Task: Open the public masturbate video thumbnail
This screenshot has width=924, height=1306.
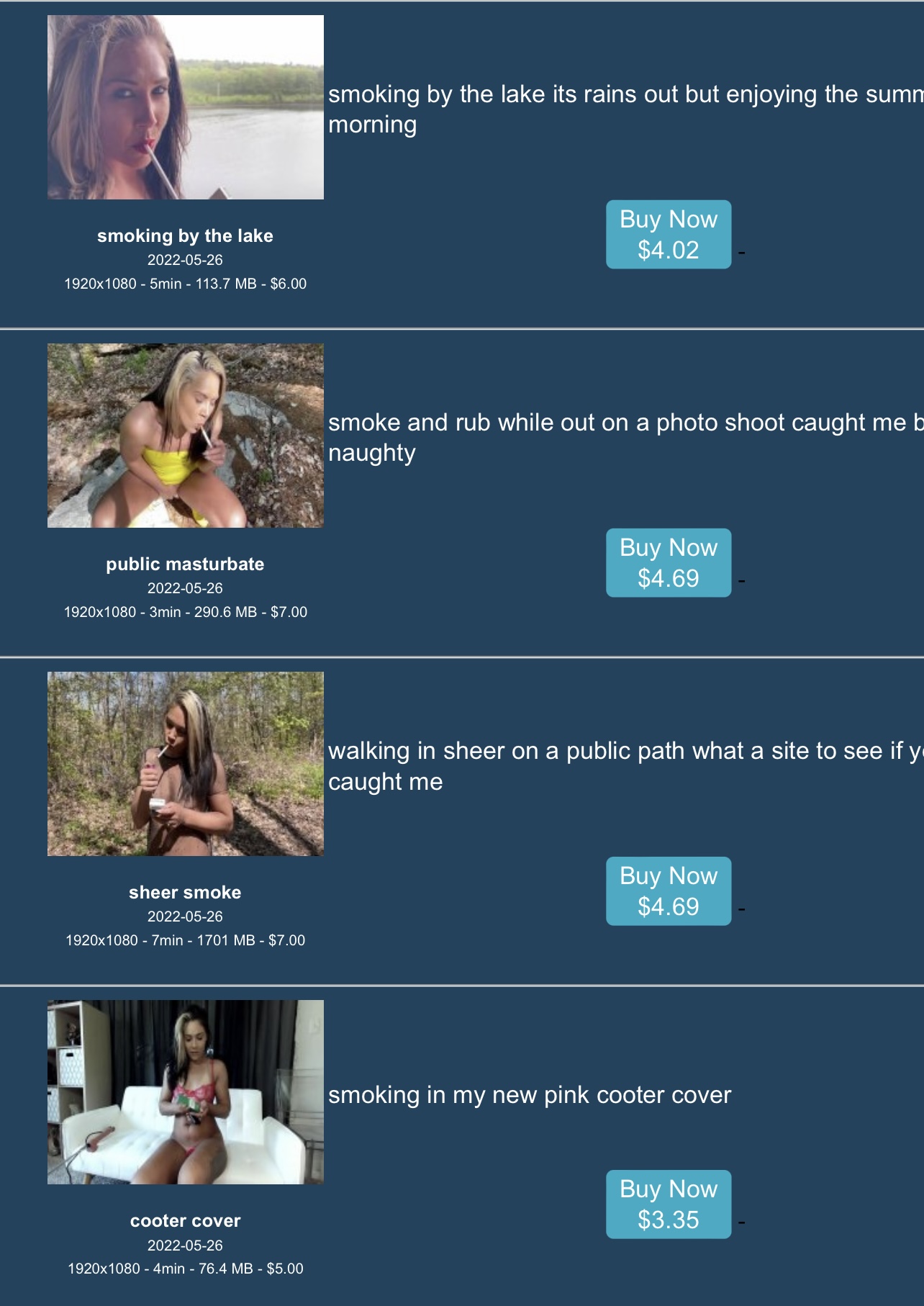Action: click(x=185, y=436)
